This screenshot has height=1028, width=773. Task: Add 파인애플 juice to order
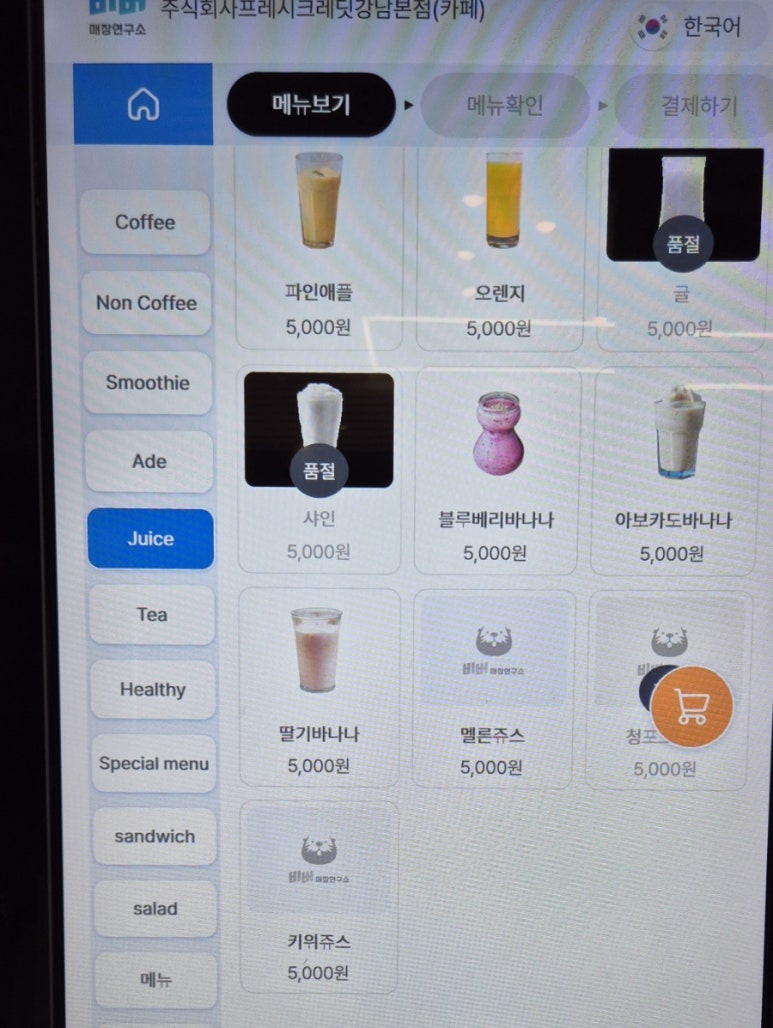318,250
